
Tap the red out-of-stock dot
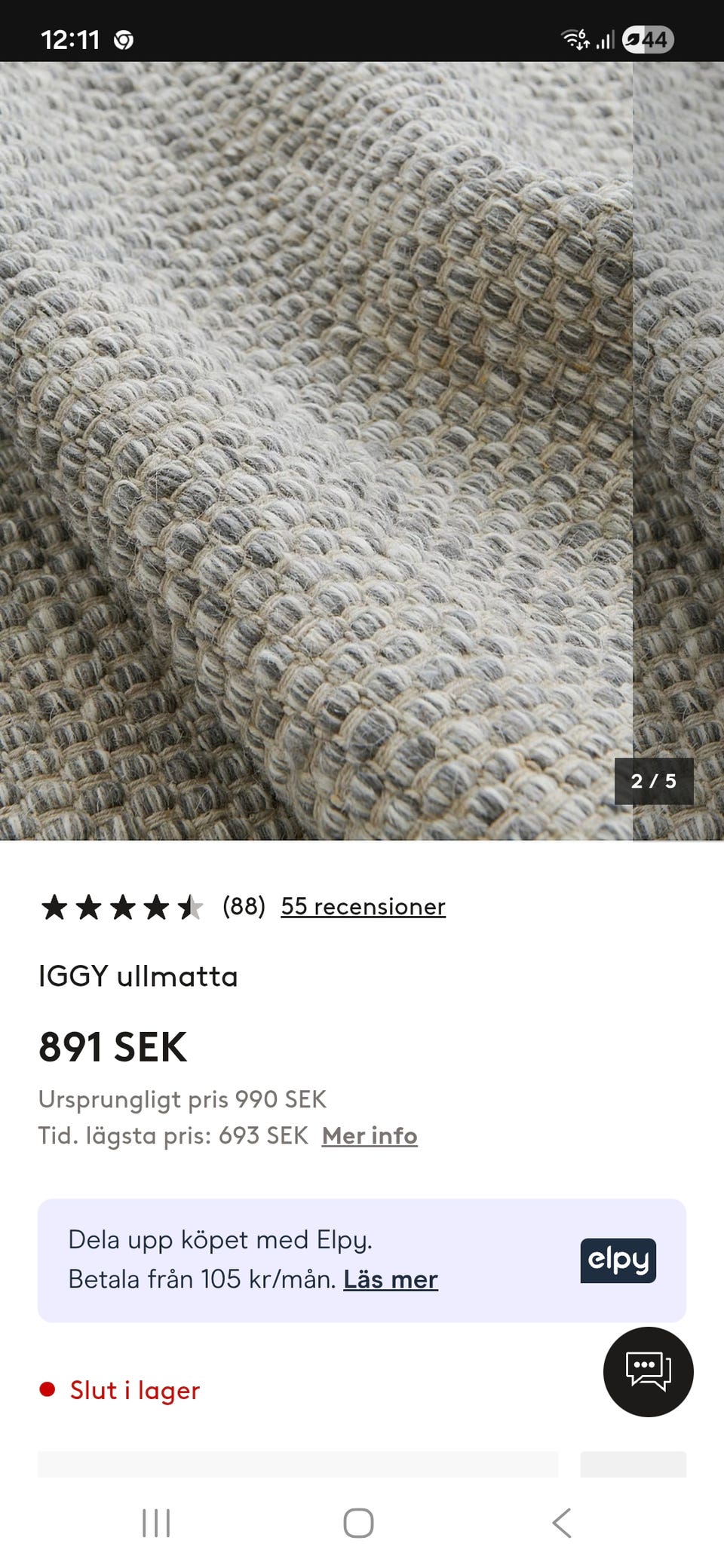click(48, 1391)
